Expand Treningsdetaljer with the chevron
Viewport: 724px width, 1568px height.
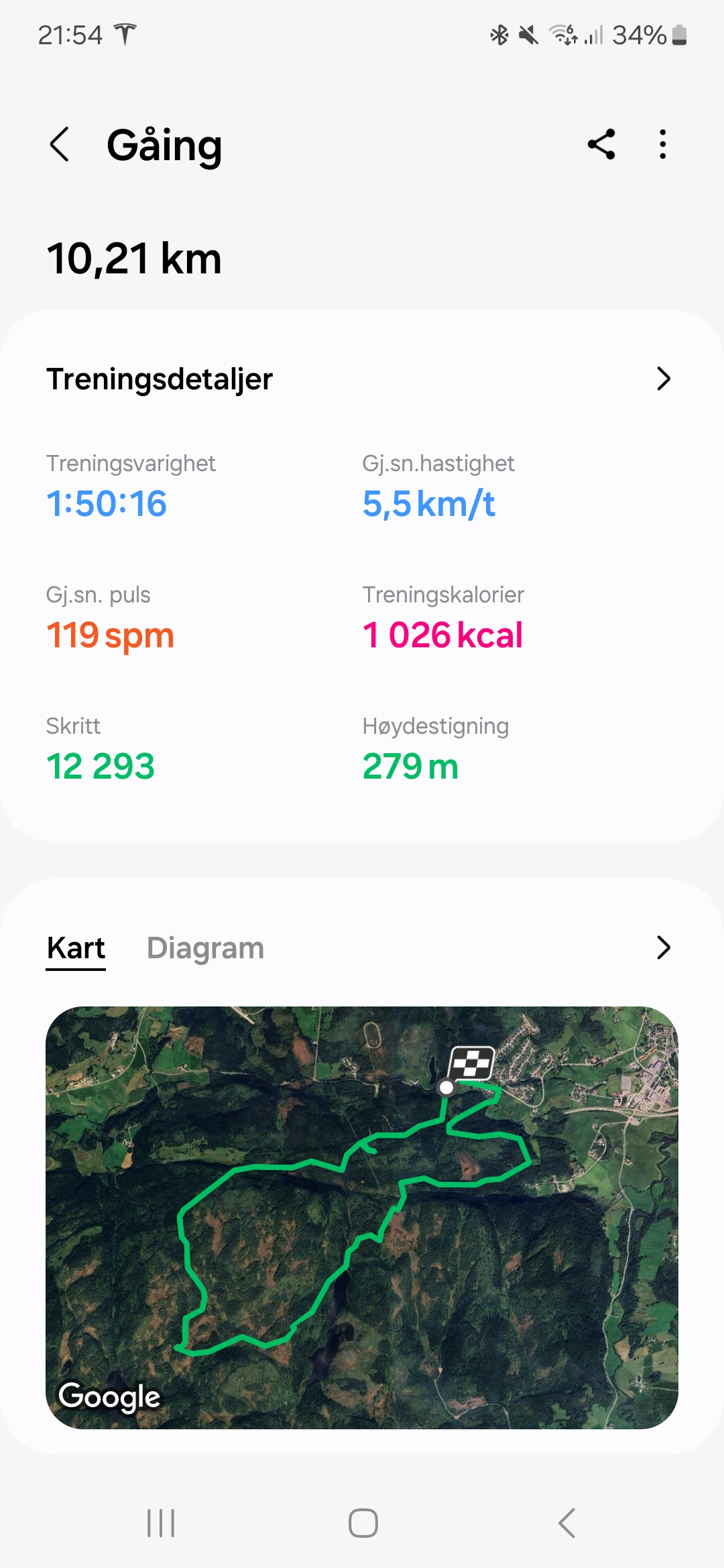(663, 379)
